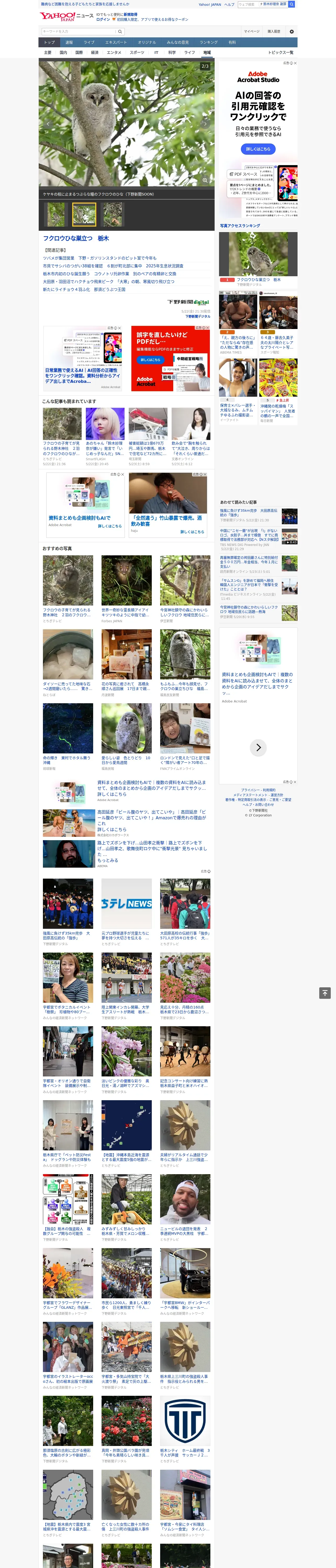Open the settings gear icon

coord(292,32)
